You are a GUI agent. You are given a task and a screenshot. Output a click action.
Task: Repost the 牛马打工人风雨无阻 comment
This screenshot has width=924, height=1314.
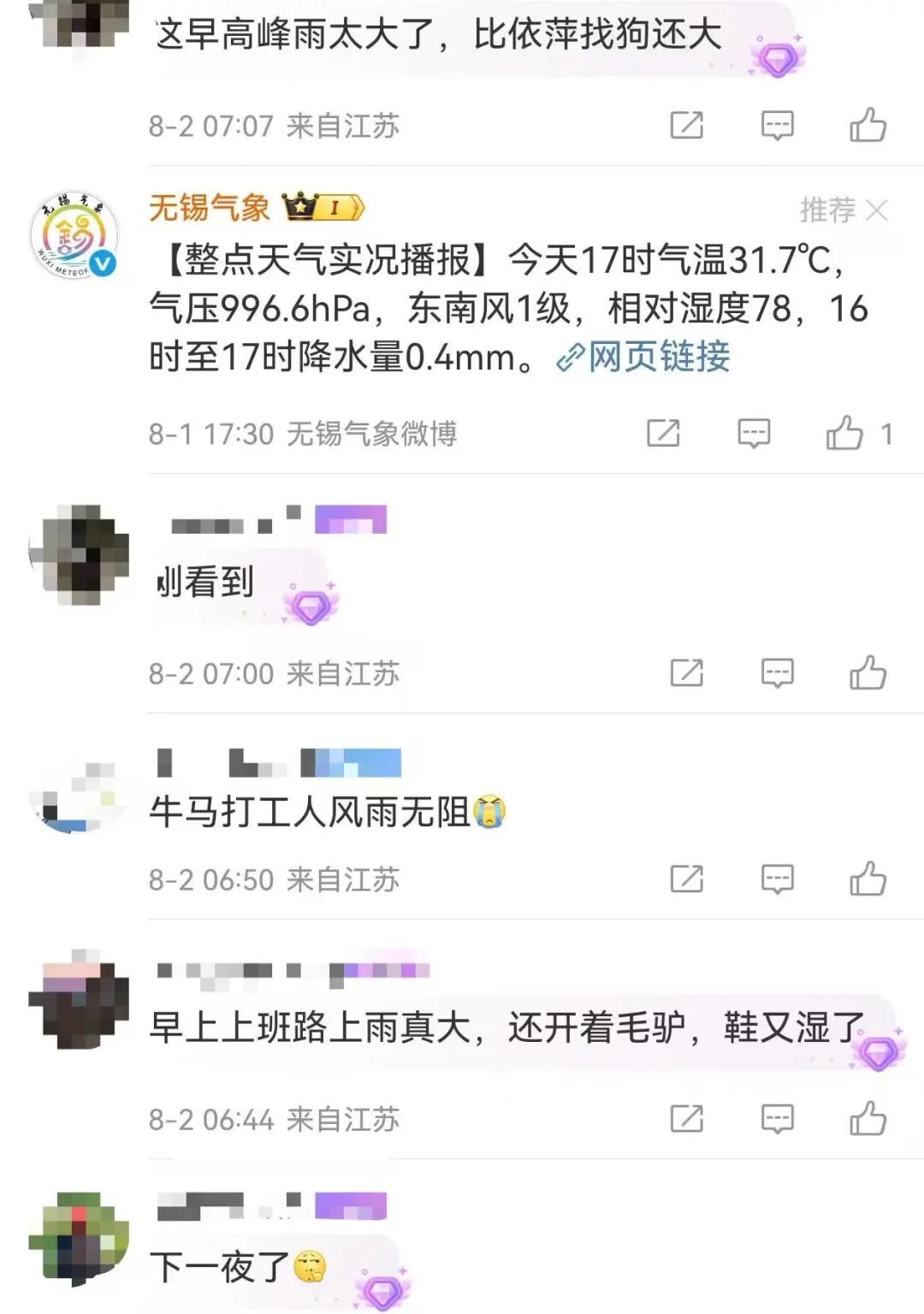pyautogui.click(x=686, y=879)
